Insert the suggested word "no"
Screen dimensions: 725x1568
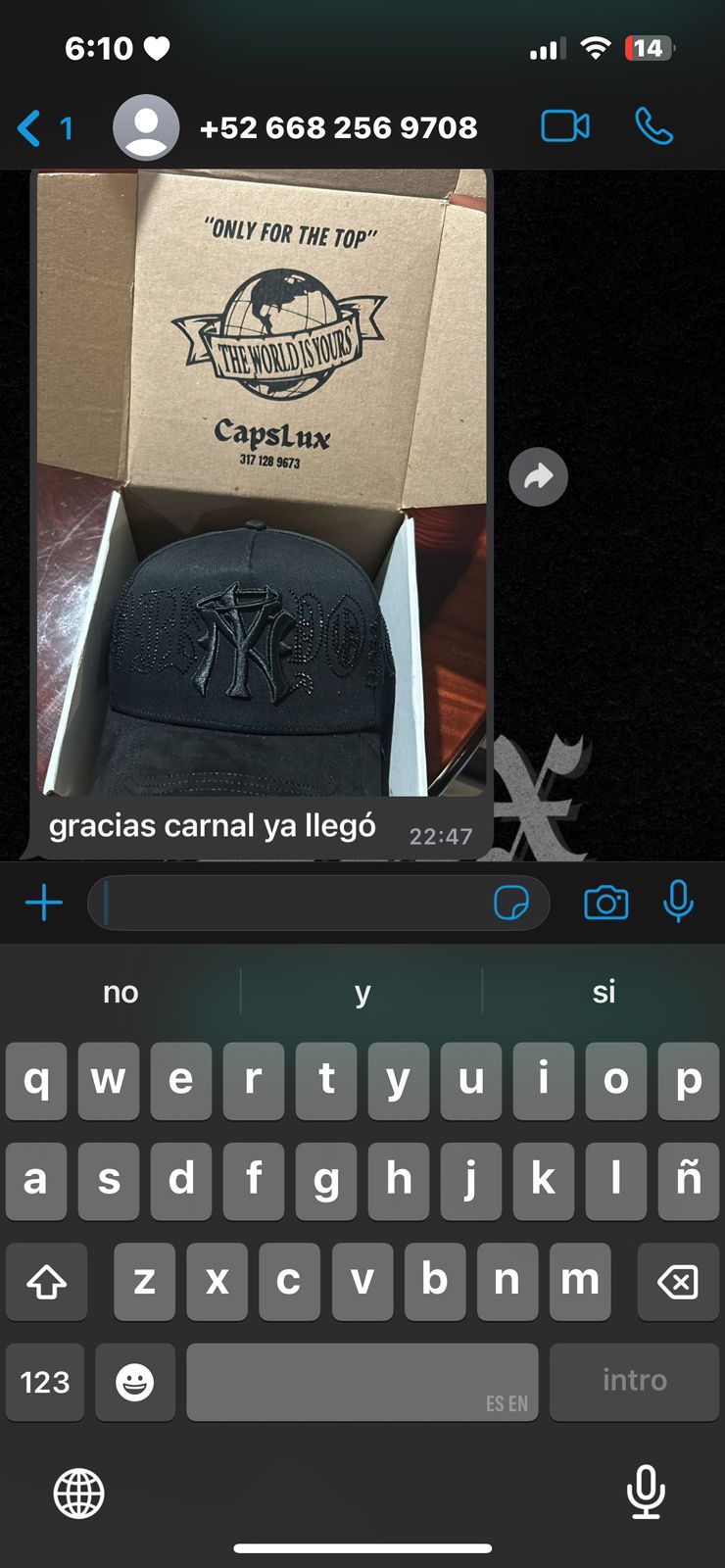121,992
